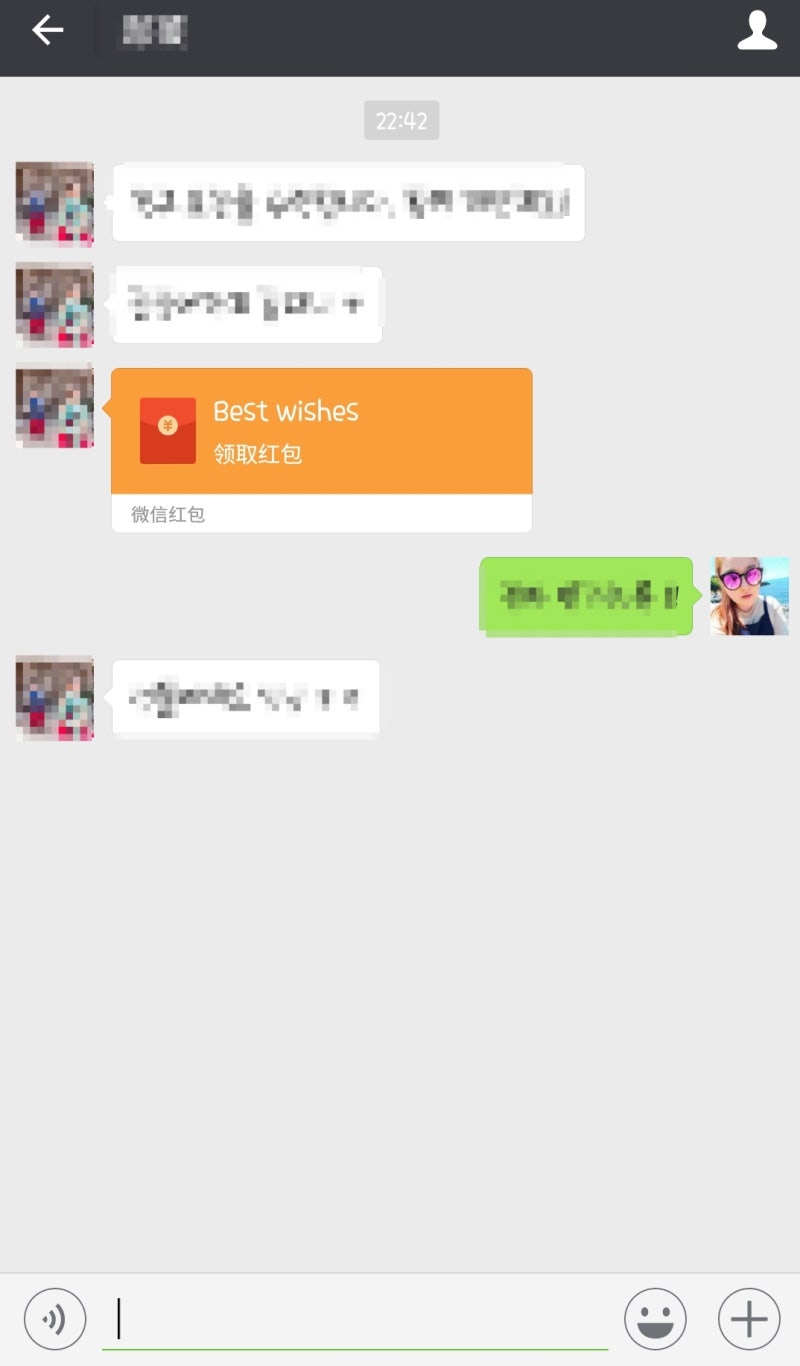
Task: Click the plus icon to attach content
Action: [x=746, y=1318]
